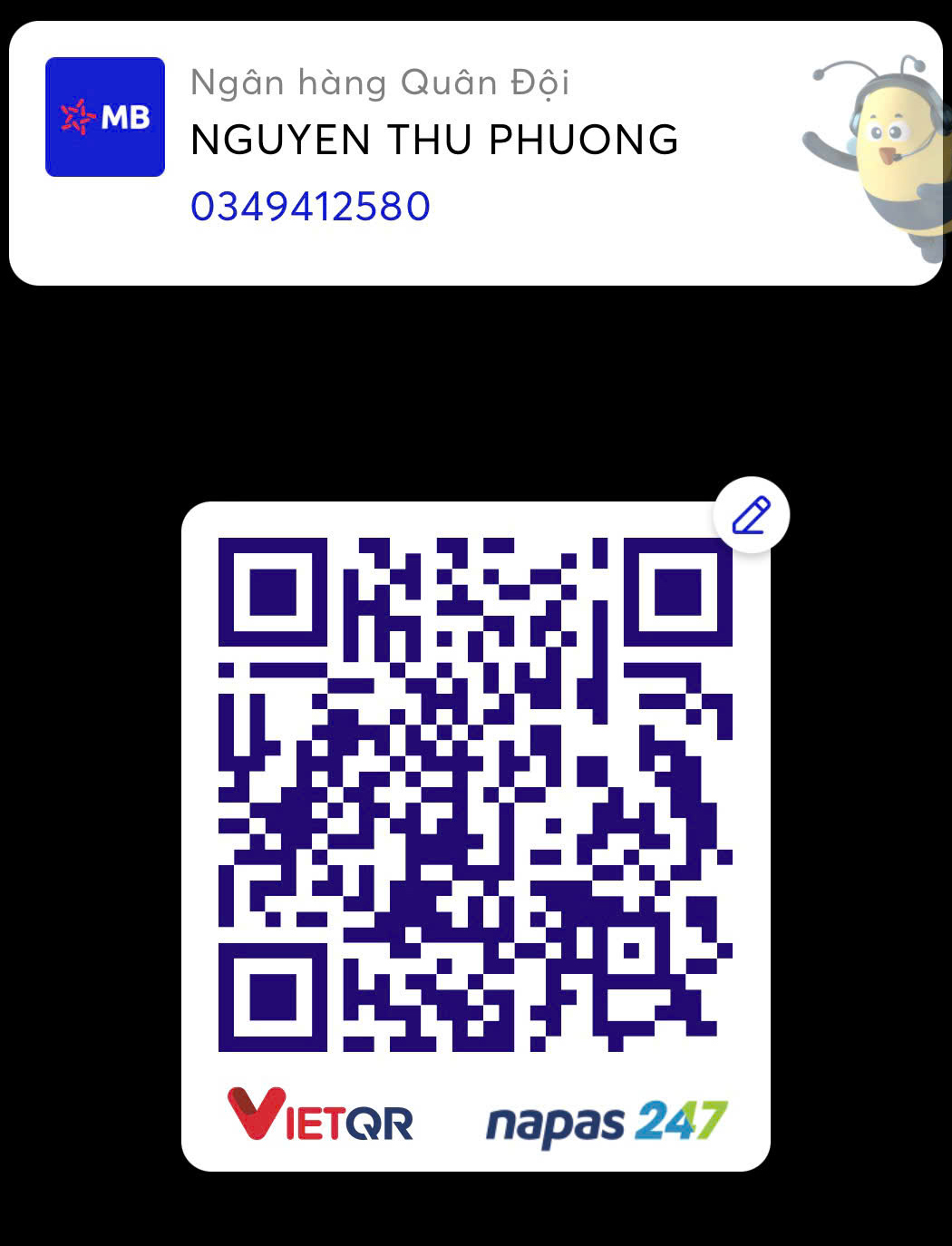Tap the pencil edit icon on QR code
This screenshot has height=1246, width=952.
(751, 515)
